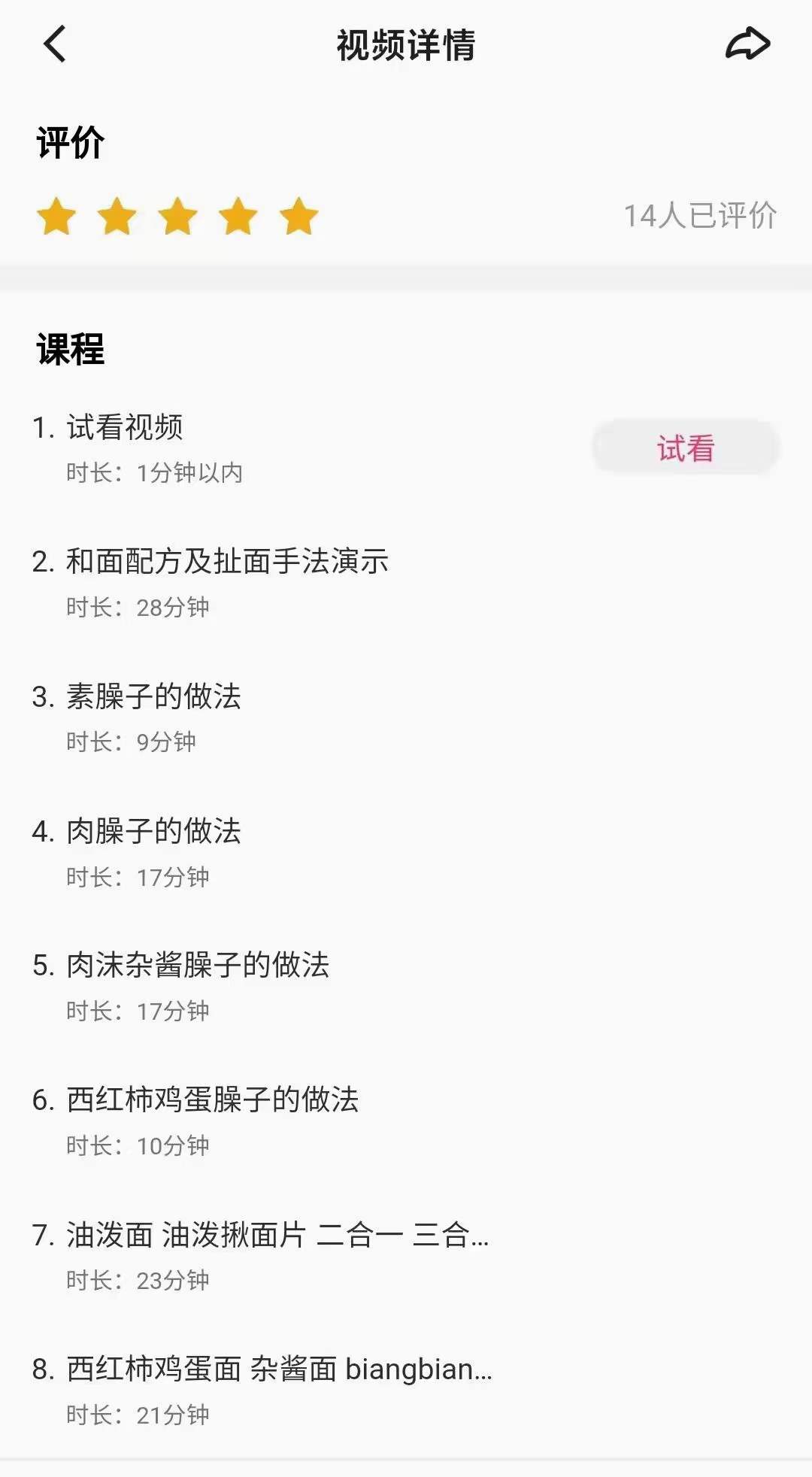The image size is (812, 1477).
Task: Tap the 课程 section header
Action: click(x=68, y=348)
